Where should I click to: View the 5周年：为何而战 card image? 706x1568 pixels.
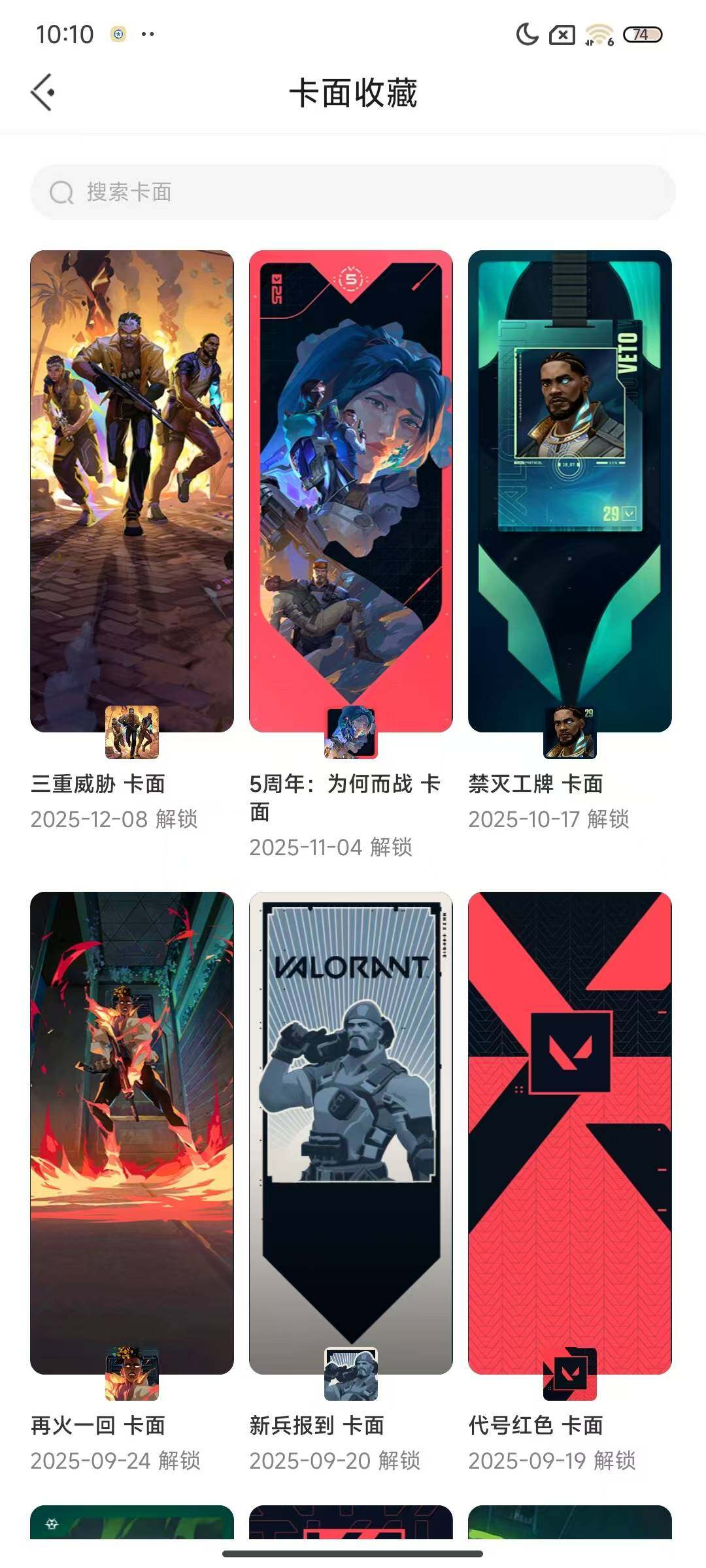pos(352,490)
